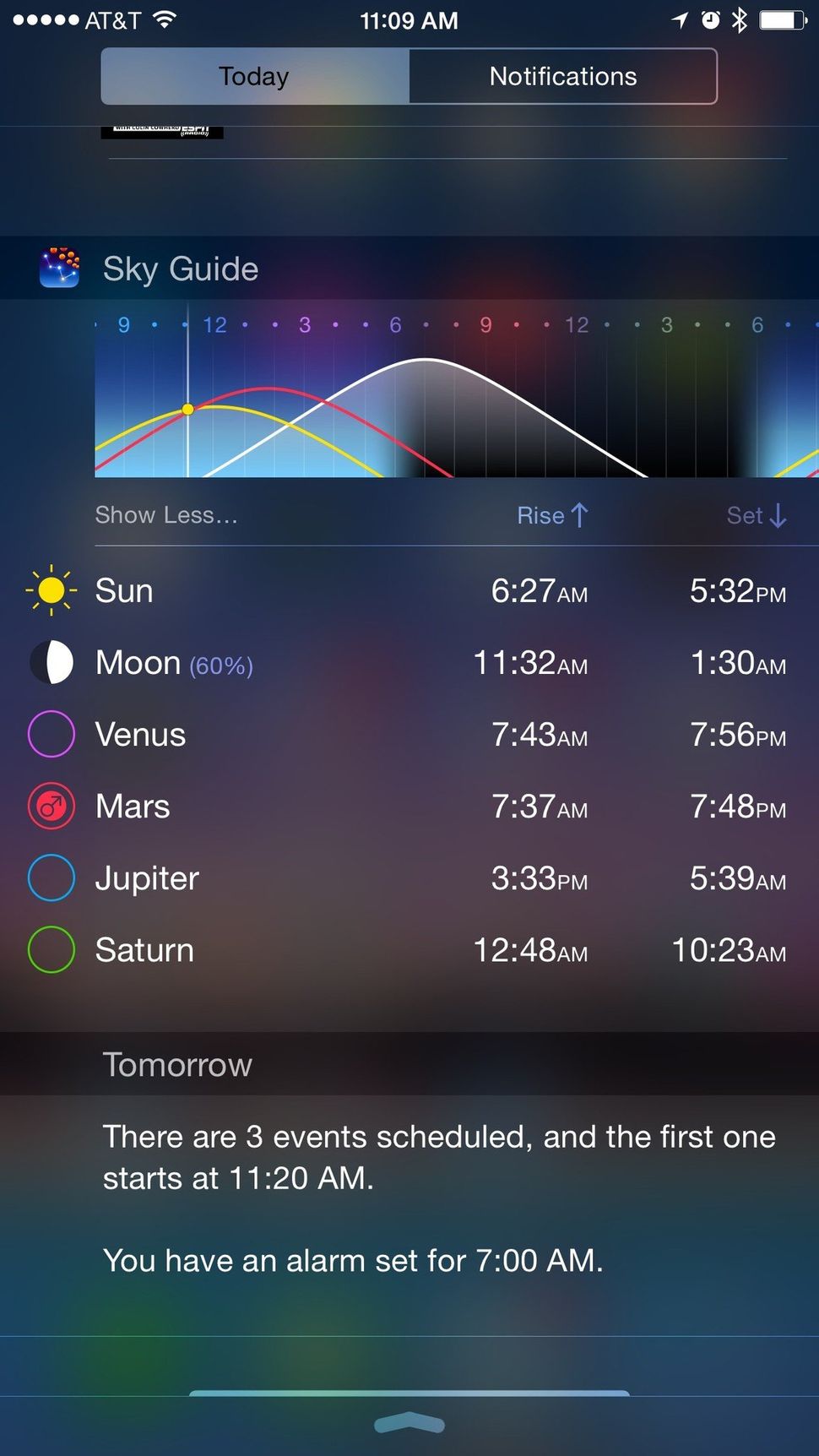Tap the green Saturn circle icon
This screenshot has width=819, height=1456.
[51, 949]
